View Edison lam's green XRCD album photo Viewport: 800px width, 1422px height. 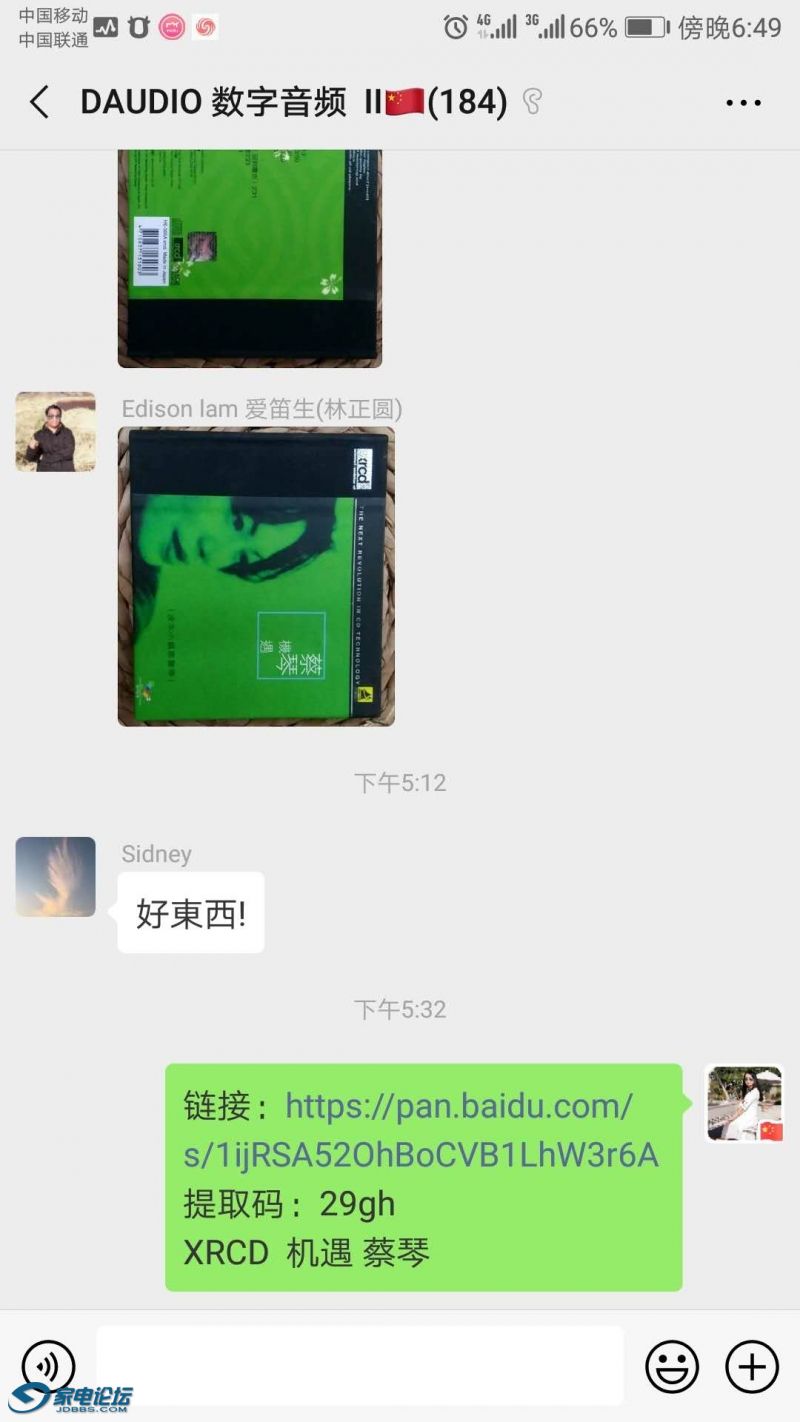[x=256, y=576]
